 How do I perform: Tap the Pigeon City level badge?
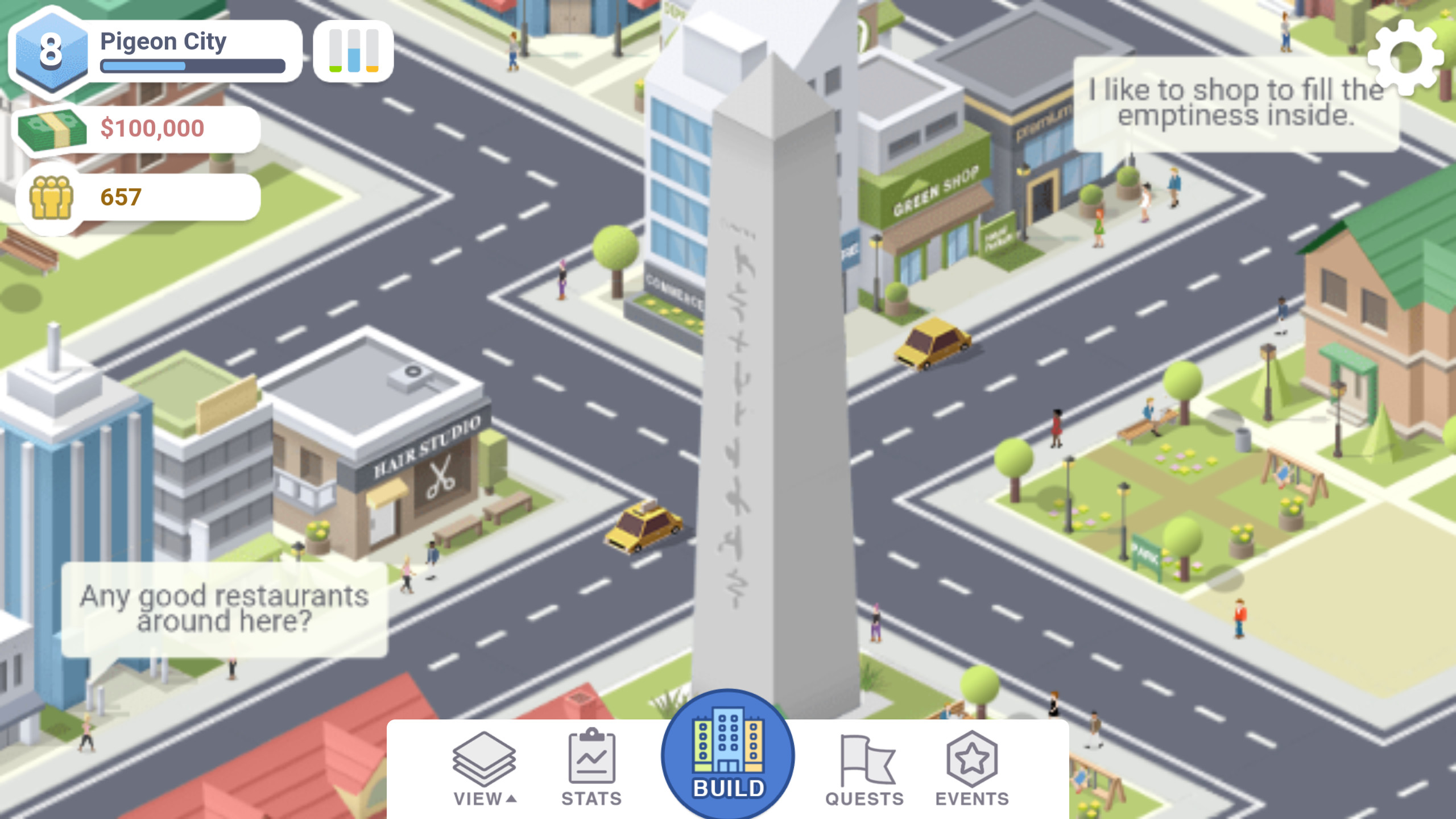(51, 51)
